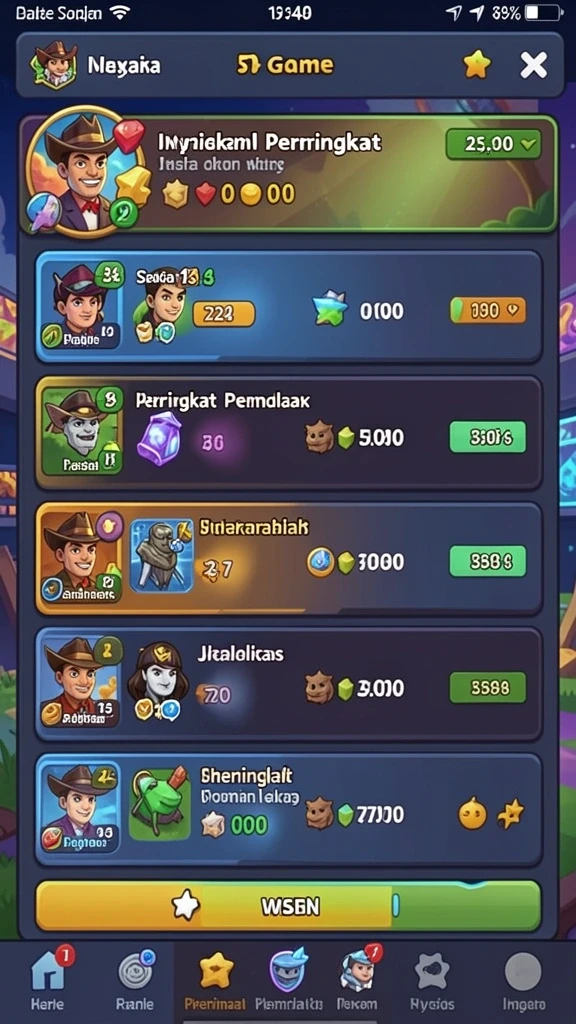
Task: Open the Imgete tab
Action: 523,980
